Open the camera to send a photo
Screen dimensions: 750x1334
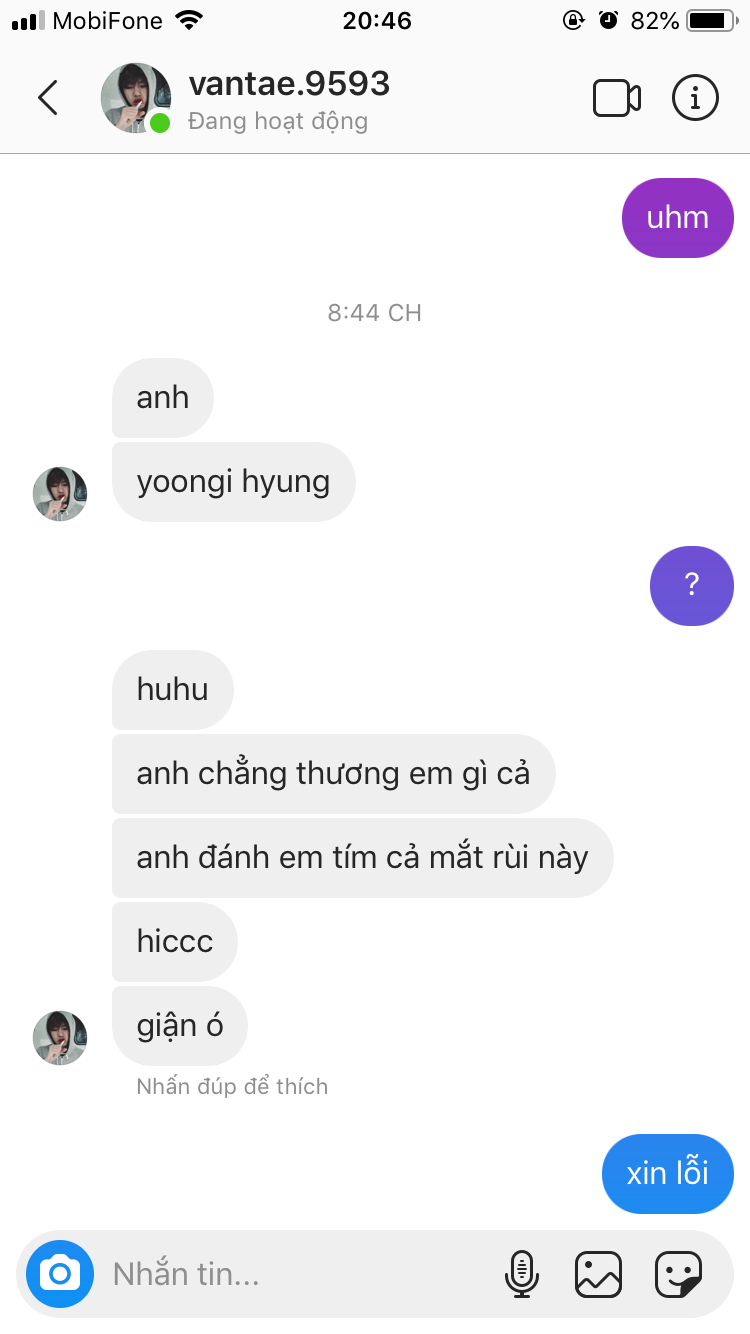click(x=60, y=1274)
